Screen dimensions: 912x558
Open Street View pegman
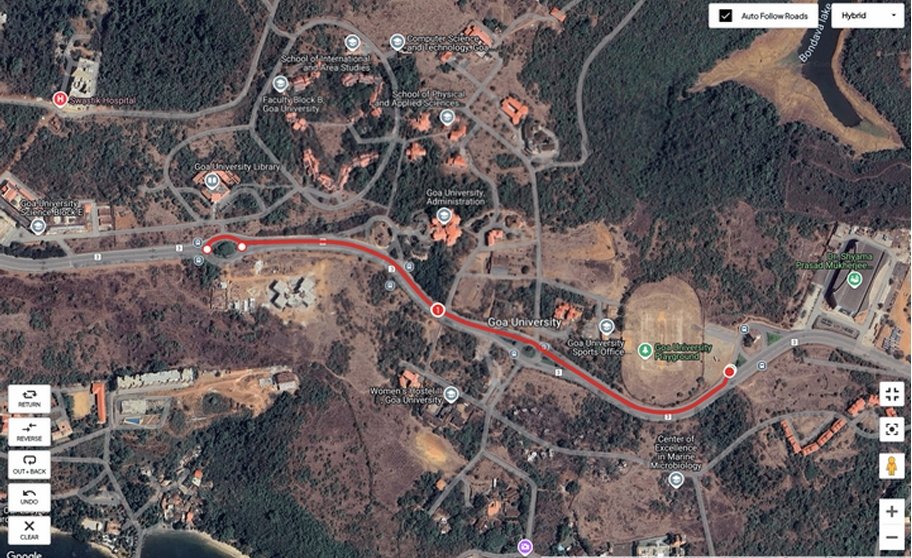[892, 466]
